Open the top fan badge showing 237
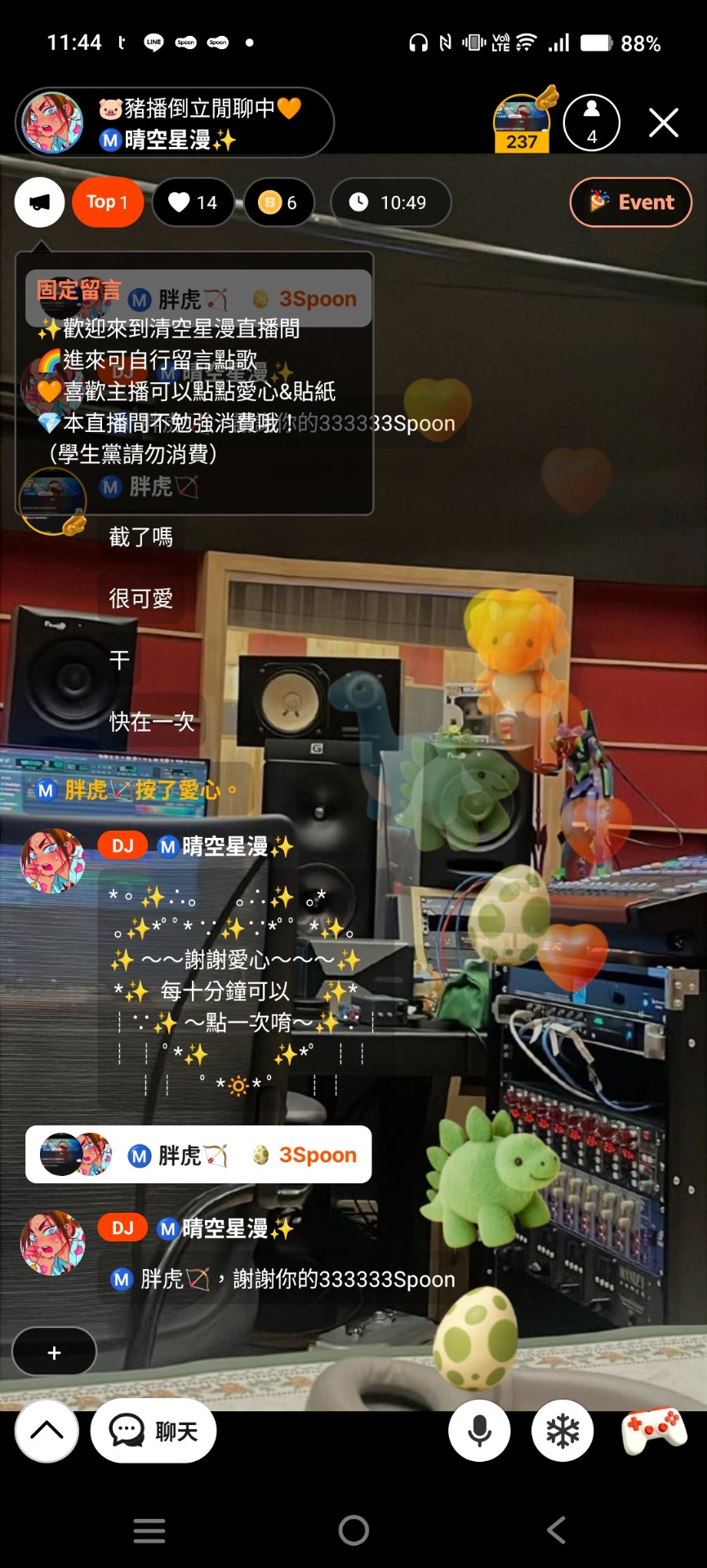This screenshot has height=1568, width=707. tap(522, 124)
